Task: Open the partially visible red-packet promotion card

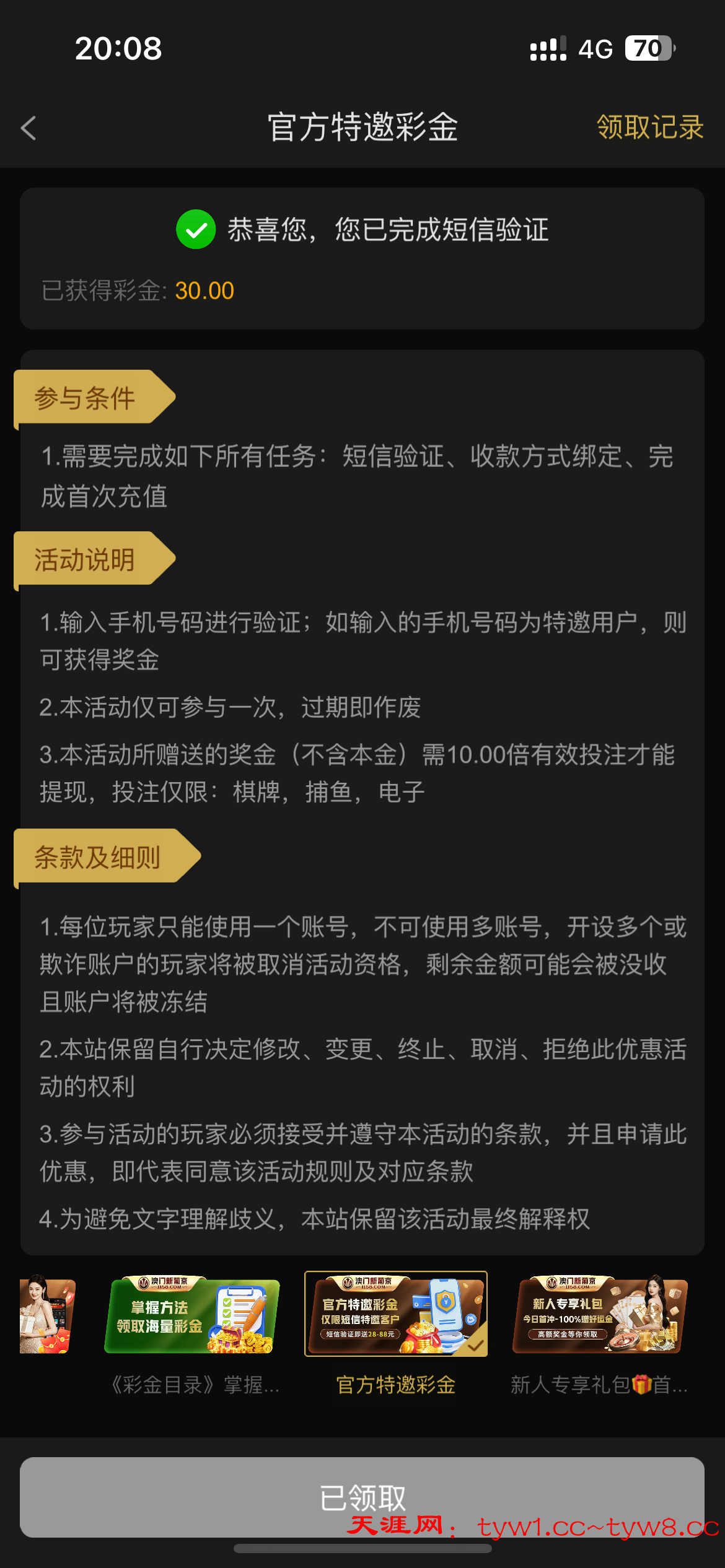Action: tap(47, 1315)
